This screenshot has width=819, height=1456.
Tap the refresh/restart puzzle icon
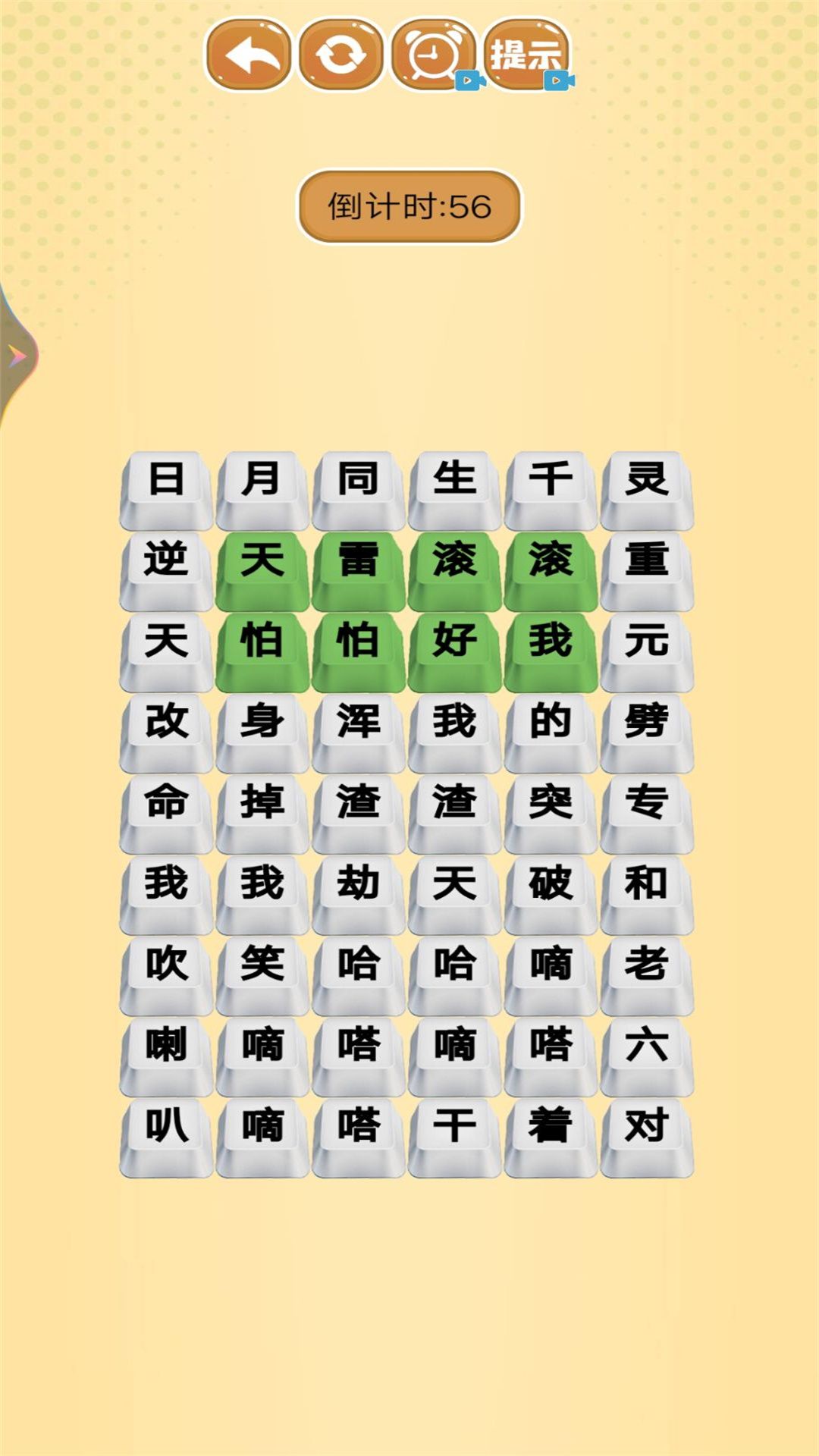point(340,55)
